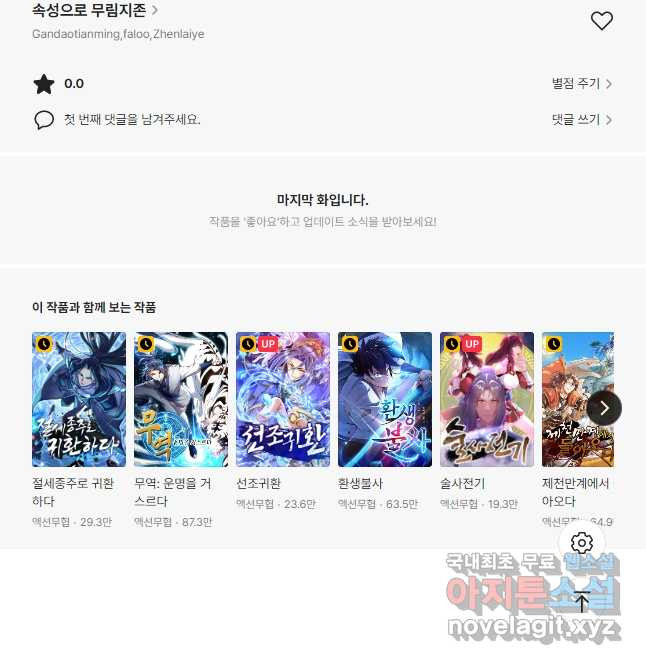Like this series with the heart icon

pyautogui.click(x=601, y=21)
